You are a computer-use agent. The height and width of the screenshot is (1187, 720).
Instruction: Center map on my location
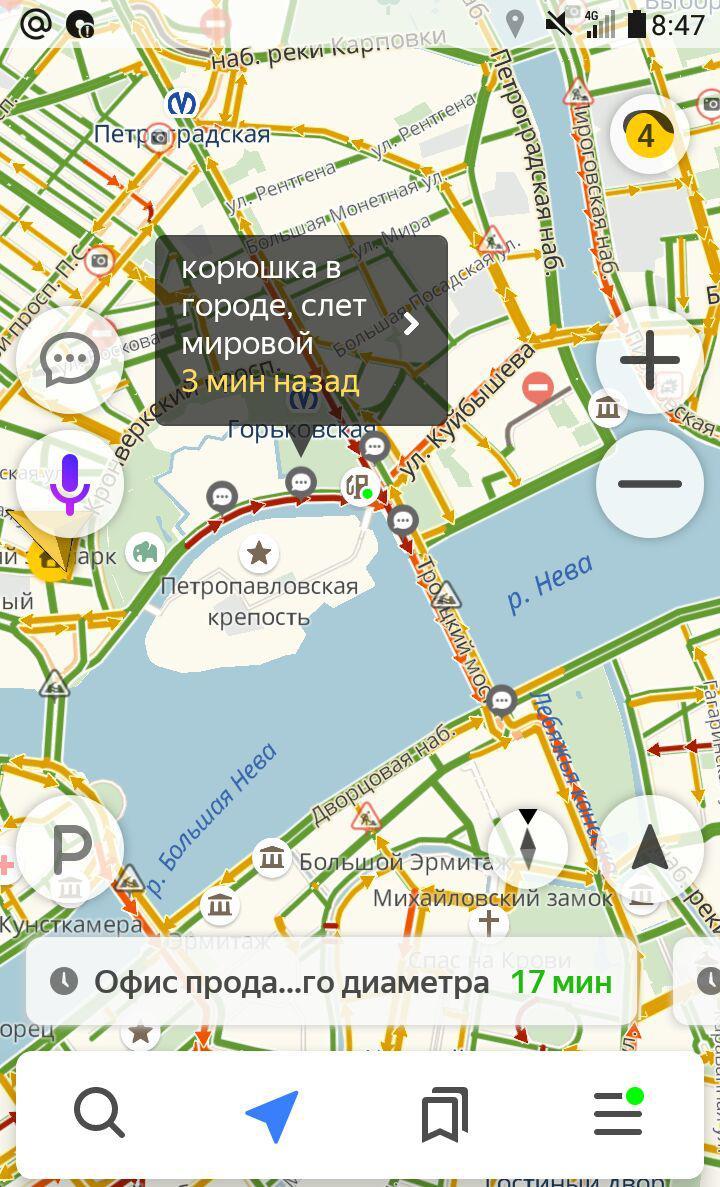click(650, 848)
